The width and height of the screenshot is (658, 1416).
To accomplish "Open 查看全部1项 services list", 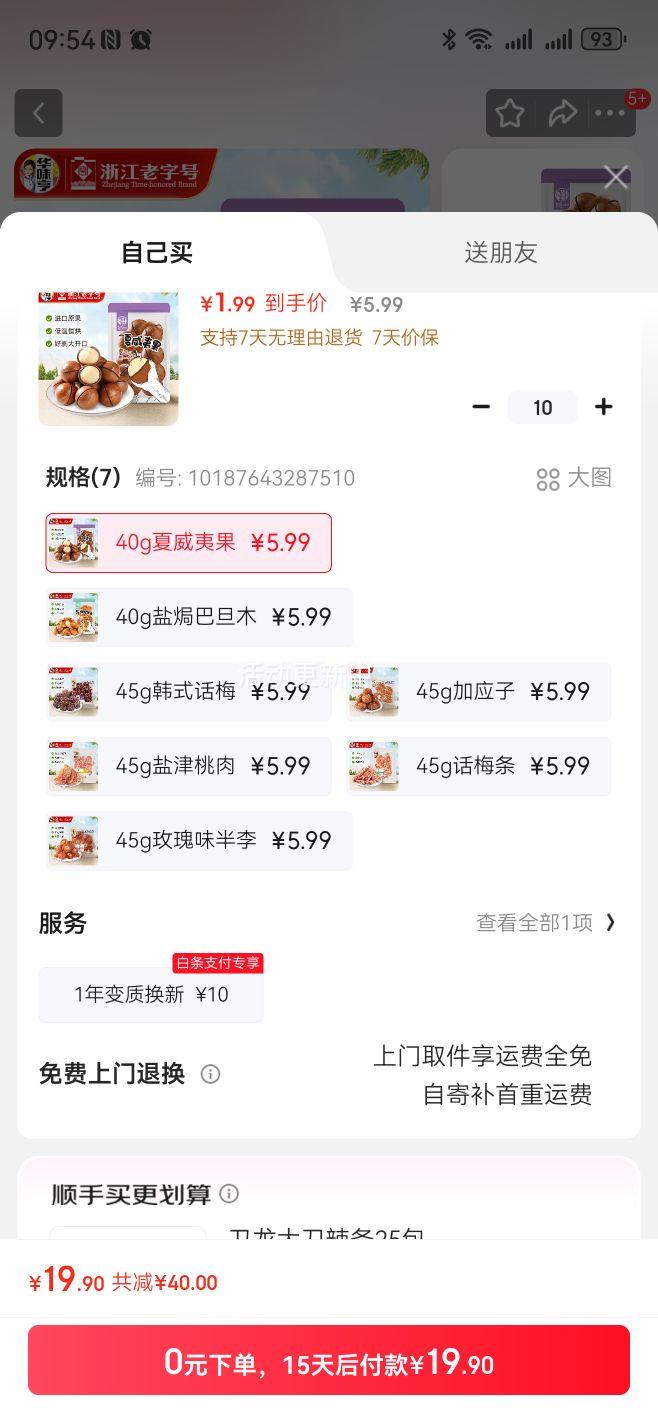I will [x=546, y=923].
